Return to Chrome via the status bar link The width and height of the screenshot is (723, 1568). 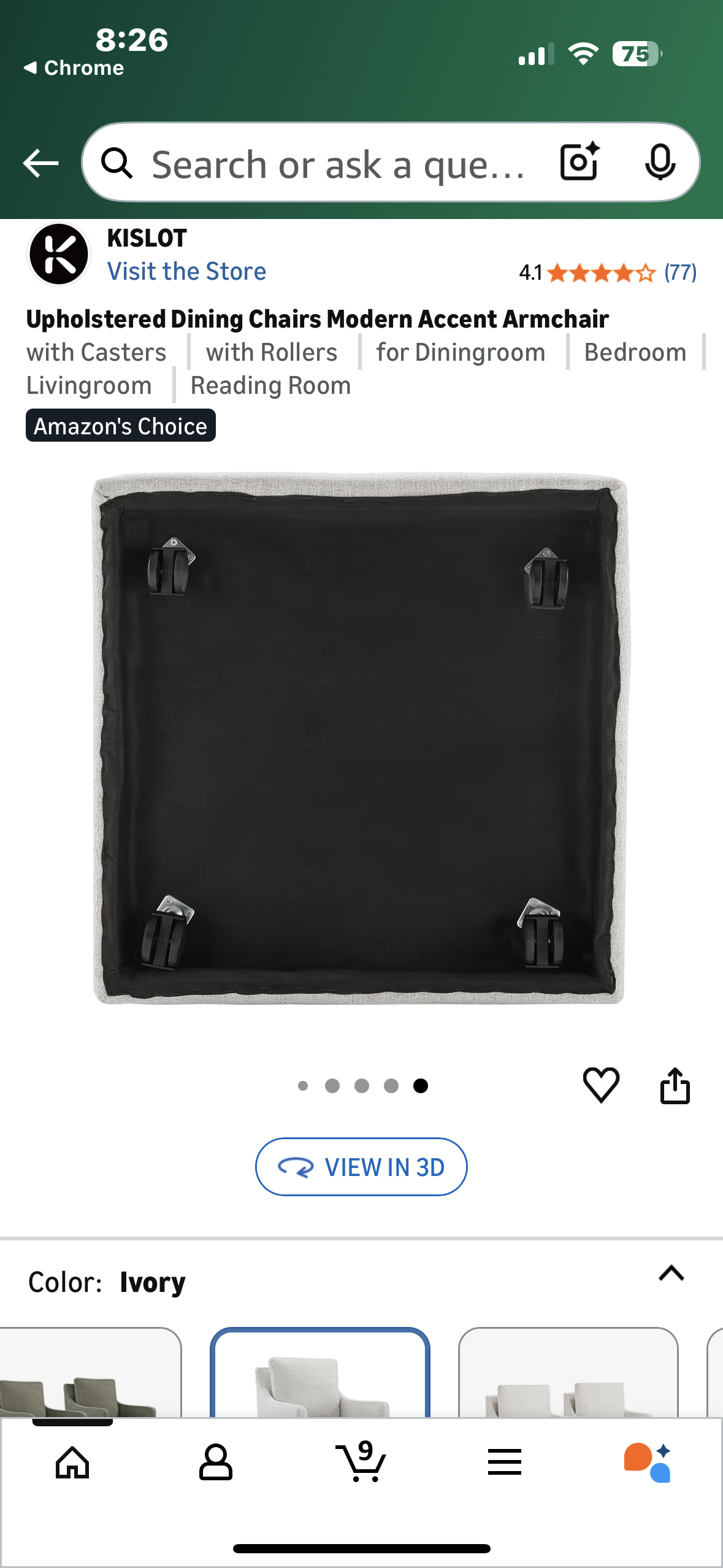pos(74,67)
